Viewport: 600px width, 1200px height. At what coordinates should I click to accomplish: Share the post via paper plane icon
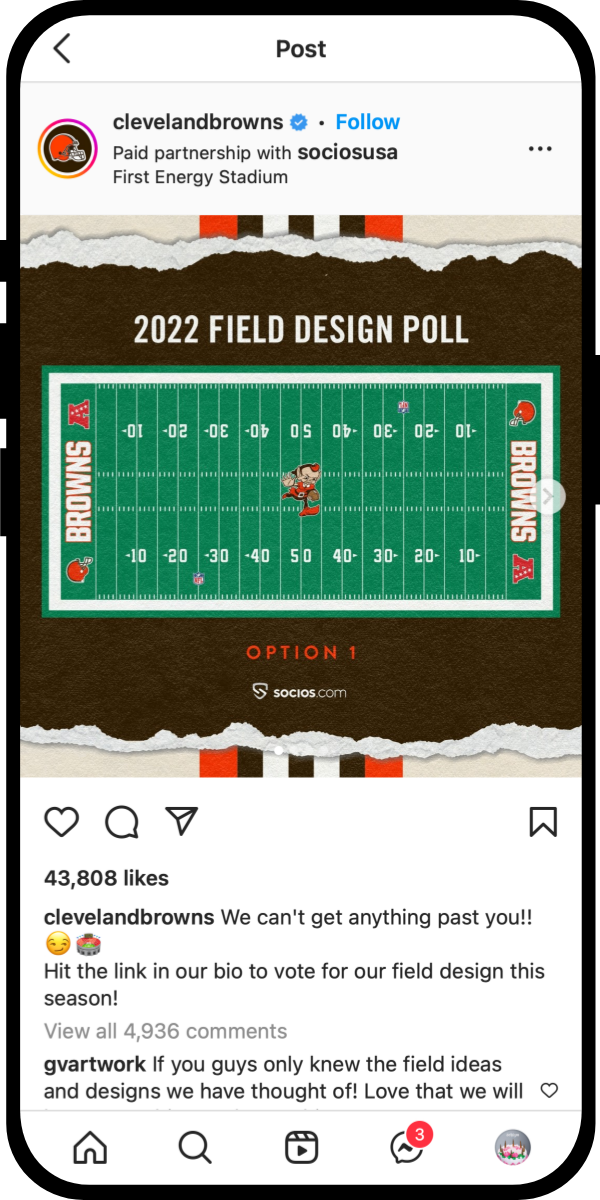(181, 822)
